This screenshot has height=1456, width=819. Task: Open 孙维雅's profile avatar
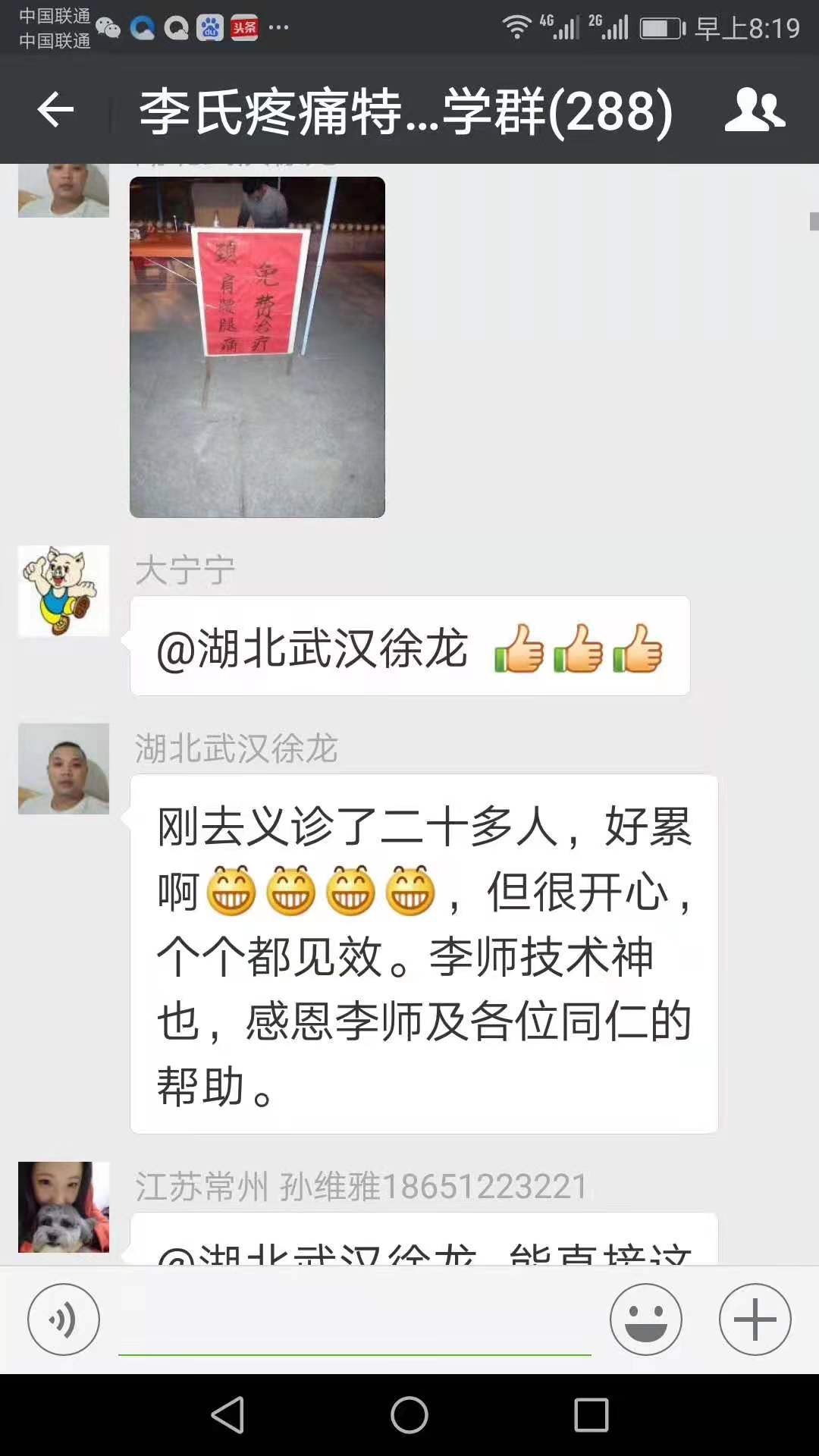click(64, 1207)
